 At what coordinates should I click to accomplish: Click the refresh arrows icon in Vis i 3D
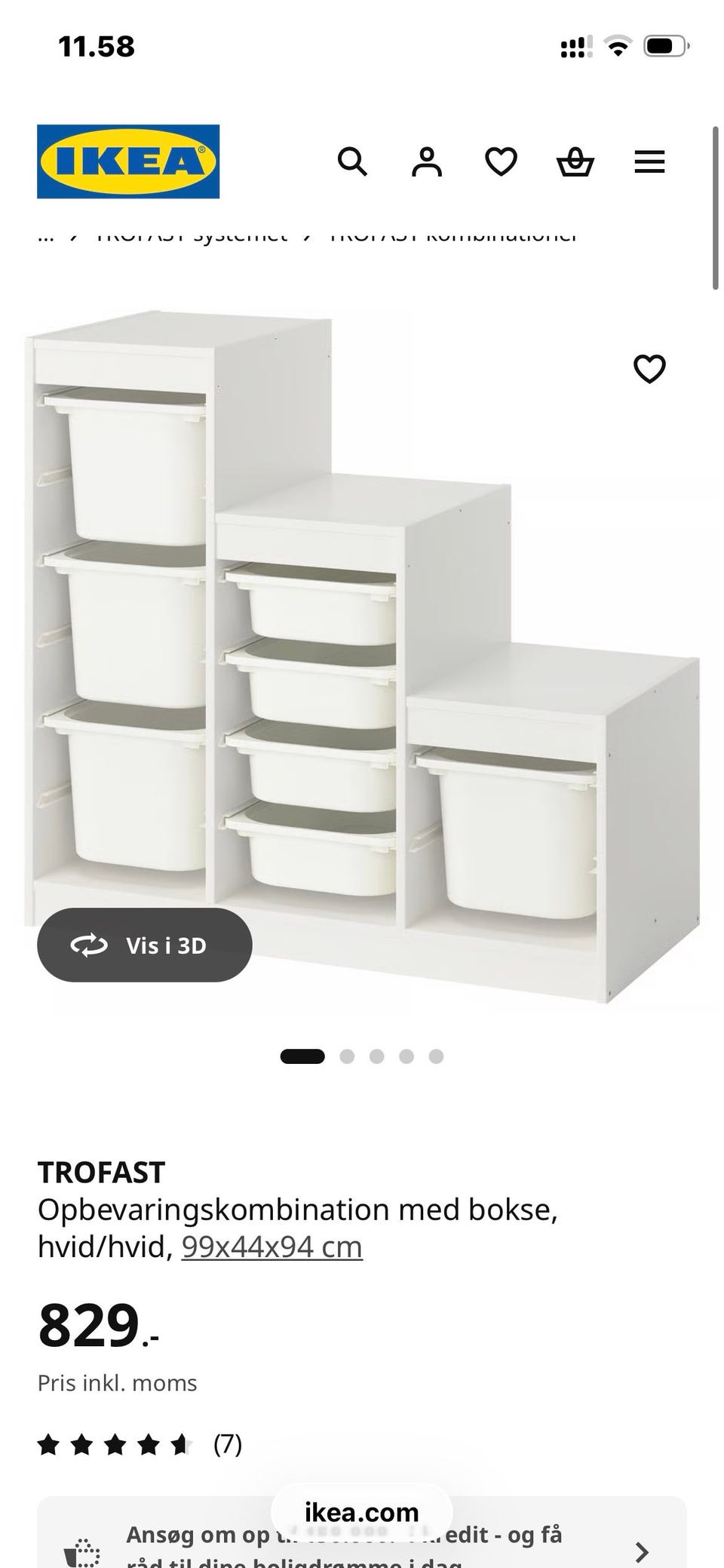(88, 945)
